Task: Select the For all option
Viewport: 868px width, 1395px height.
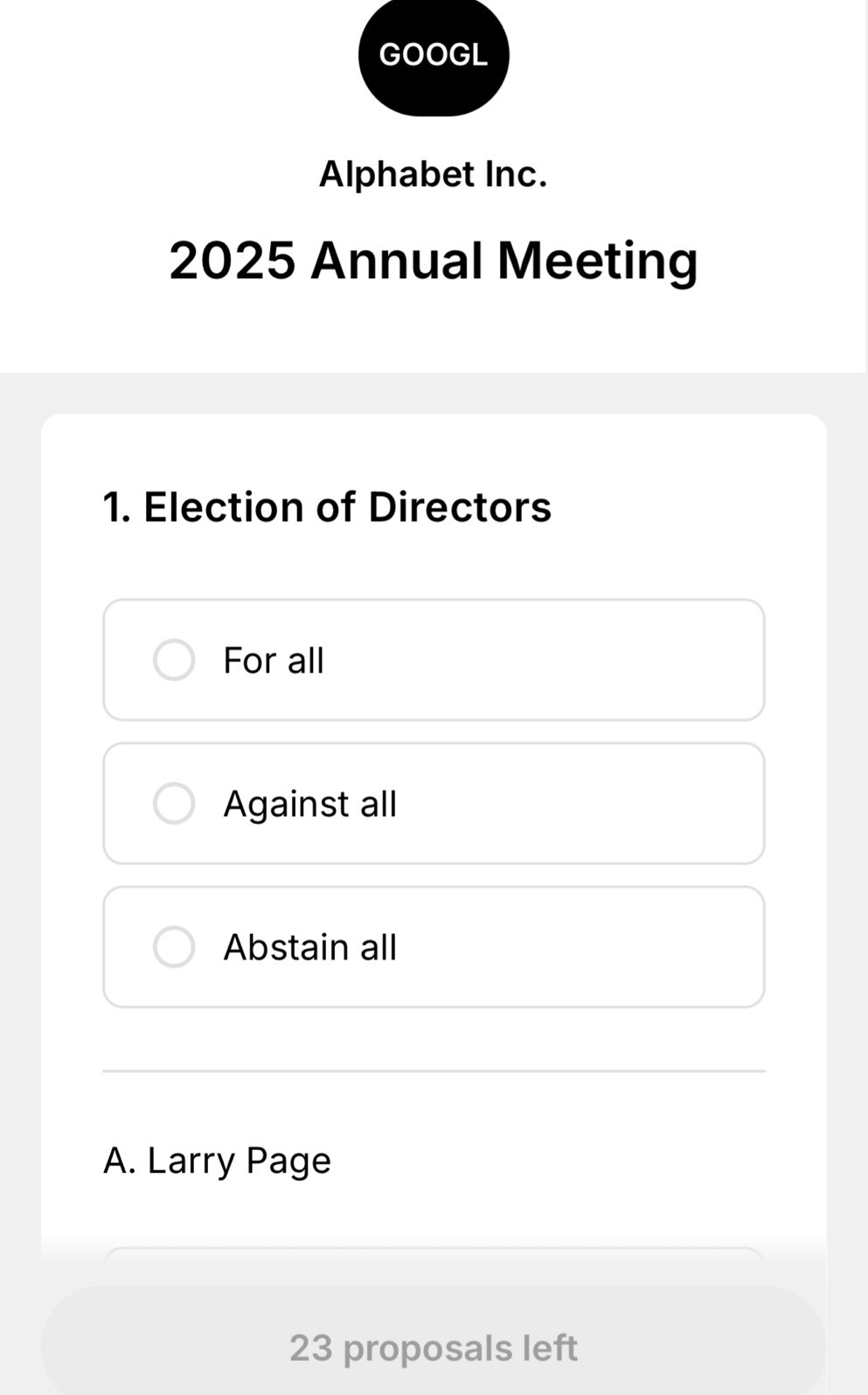Action: coord(434,660)
